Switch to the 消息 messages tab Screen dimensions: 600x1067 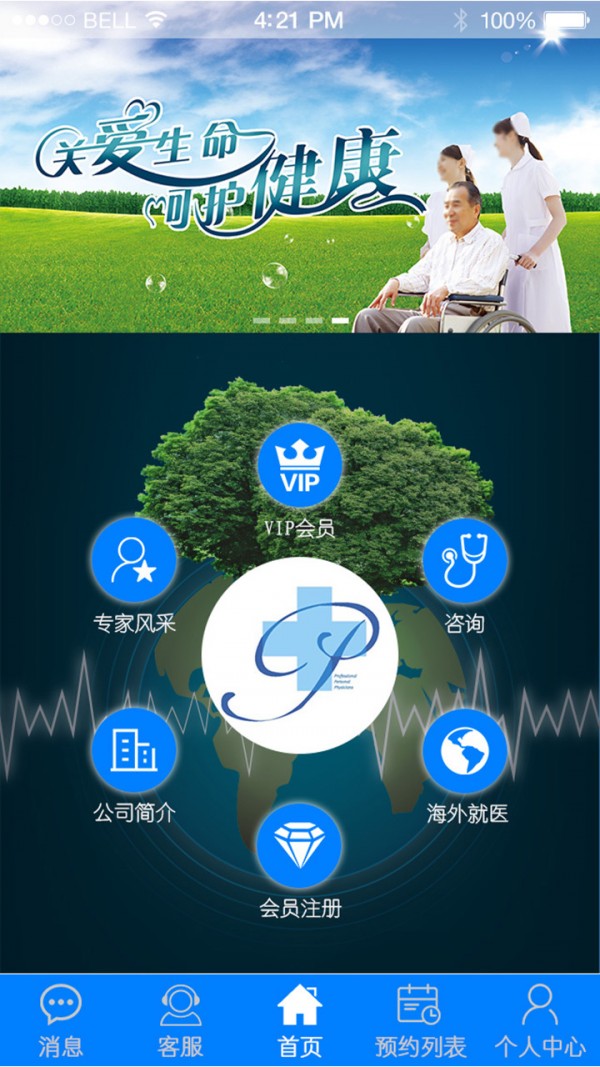pos(61,1020)
